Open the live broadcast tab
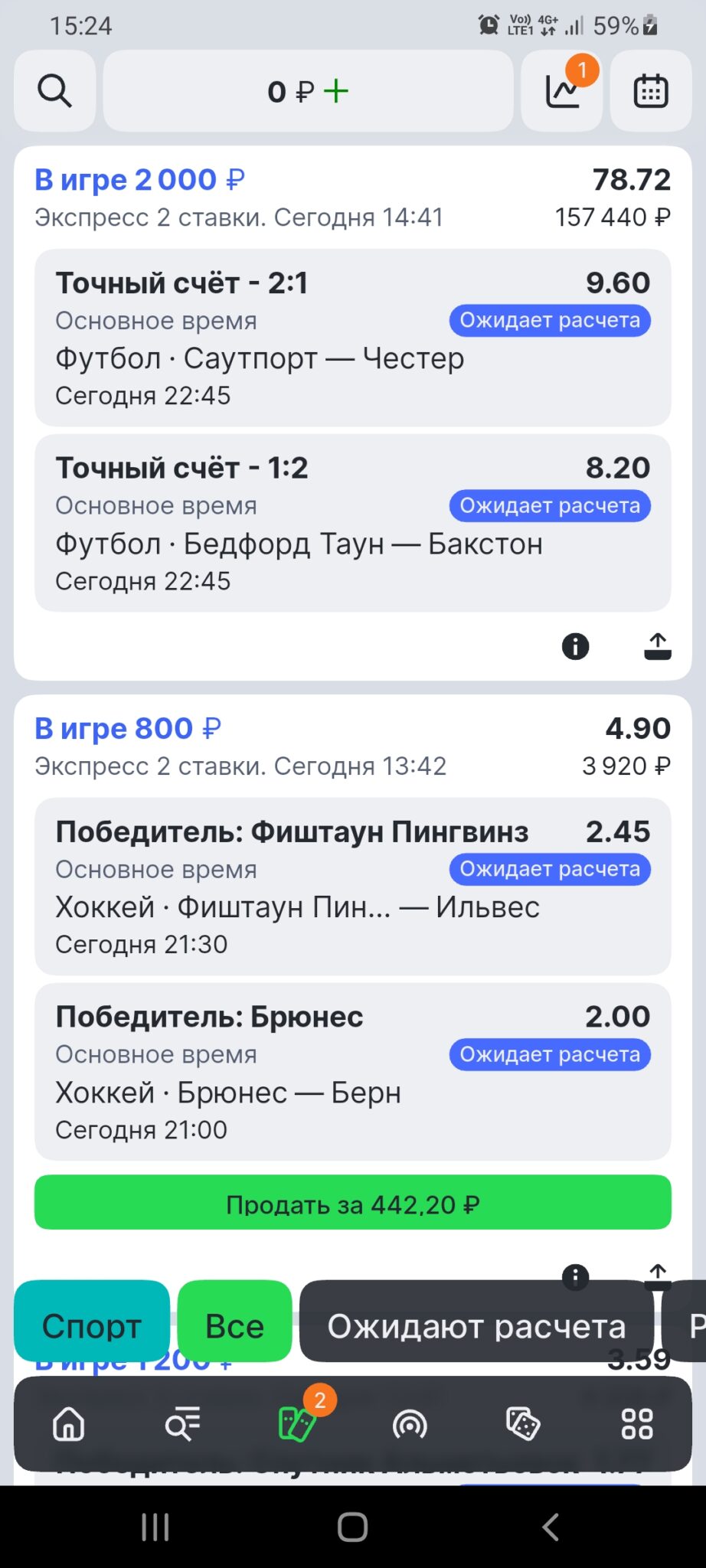This screenshot has height=1568, width=706. click(x=410, y=1425)
